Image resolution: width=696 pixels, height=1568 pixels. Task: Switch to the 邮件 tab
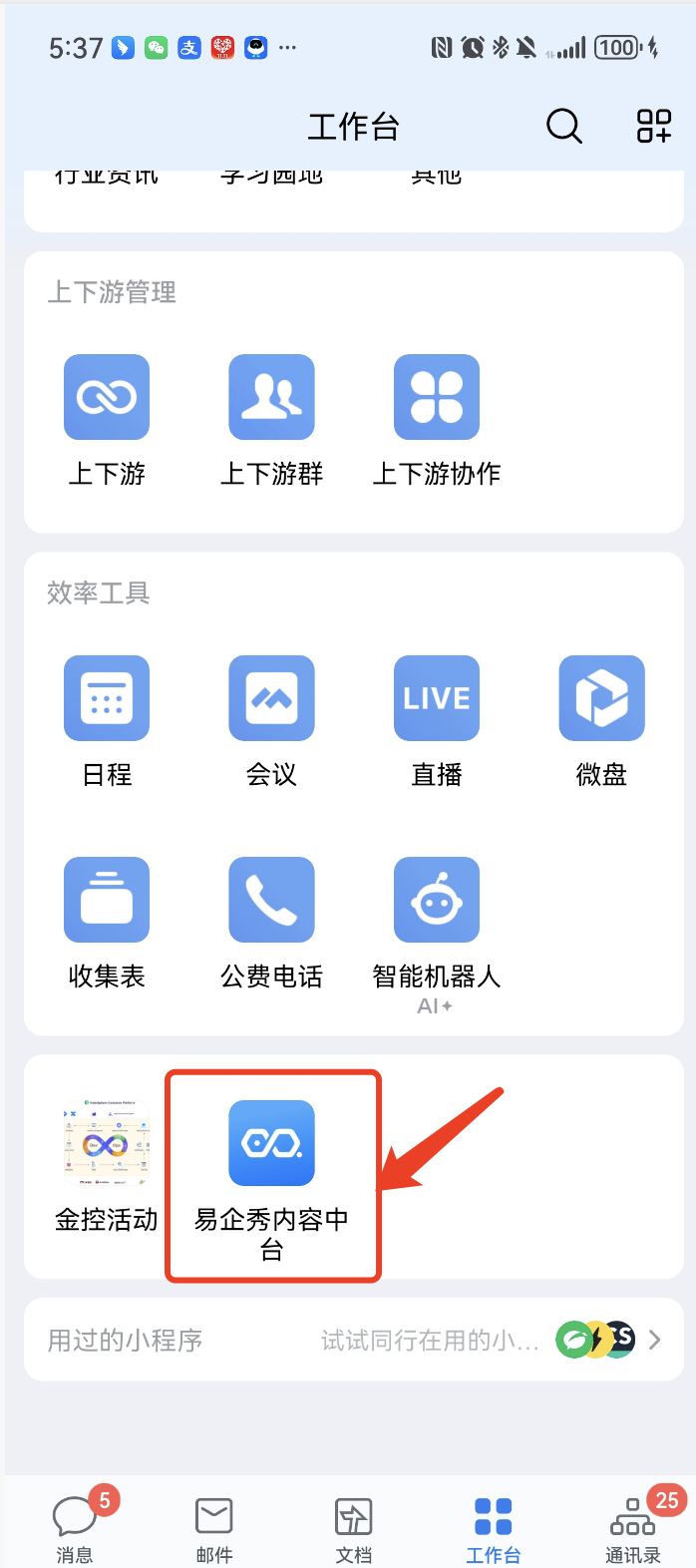[x=214, y=1526]
